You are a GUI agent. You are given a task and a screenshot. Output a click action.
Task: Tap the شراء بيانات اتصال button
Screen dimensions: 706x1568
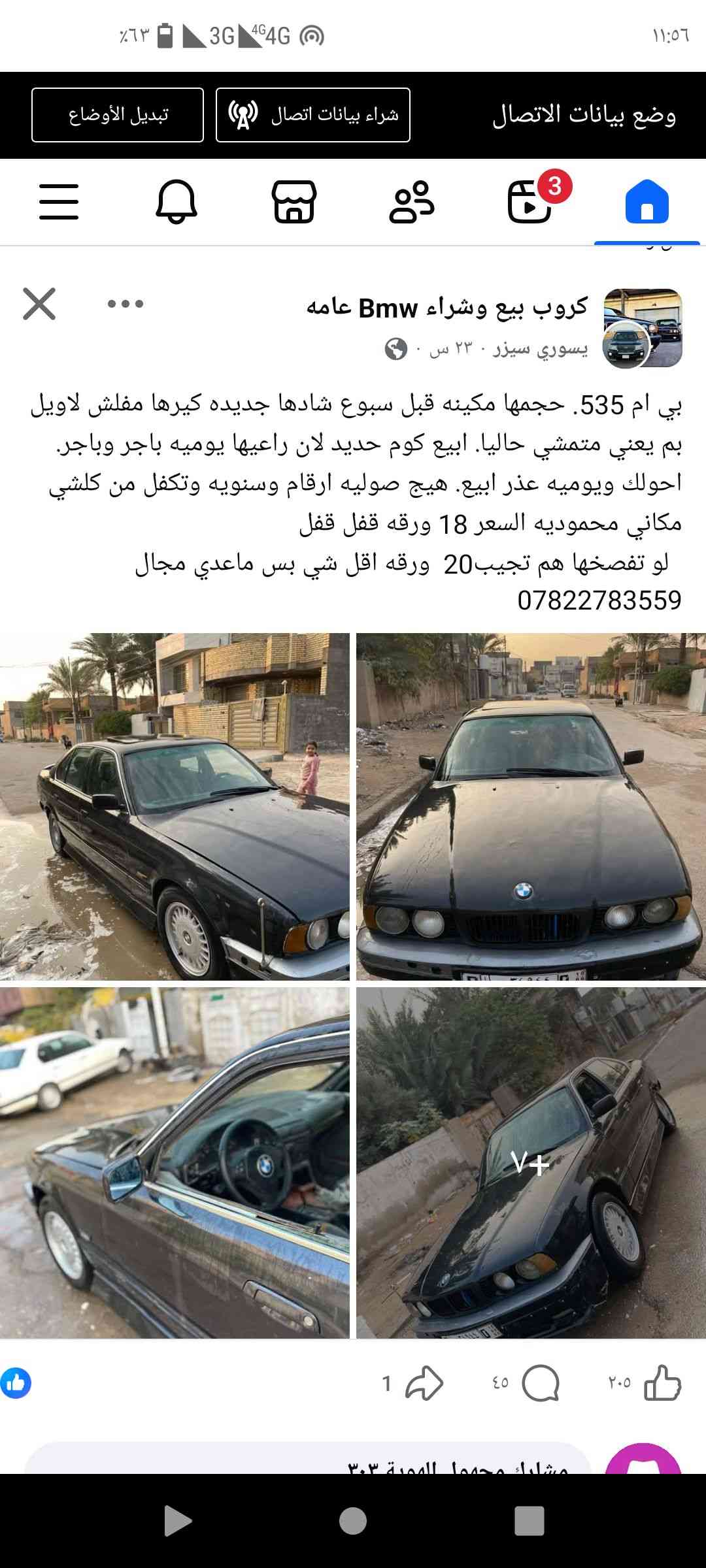pos(313,115)
